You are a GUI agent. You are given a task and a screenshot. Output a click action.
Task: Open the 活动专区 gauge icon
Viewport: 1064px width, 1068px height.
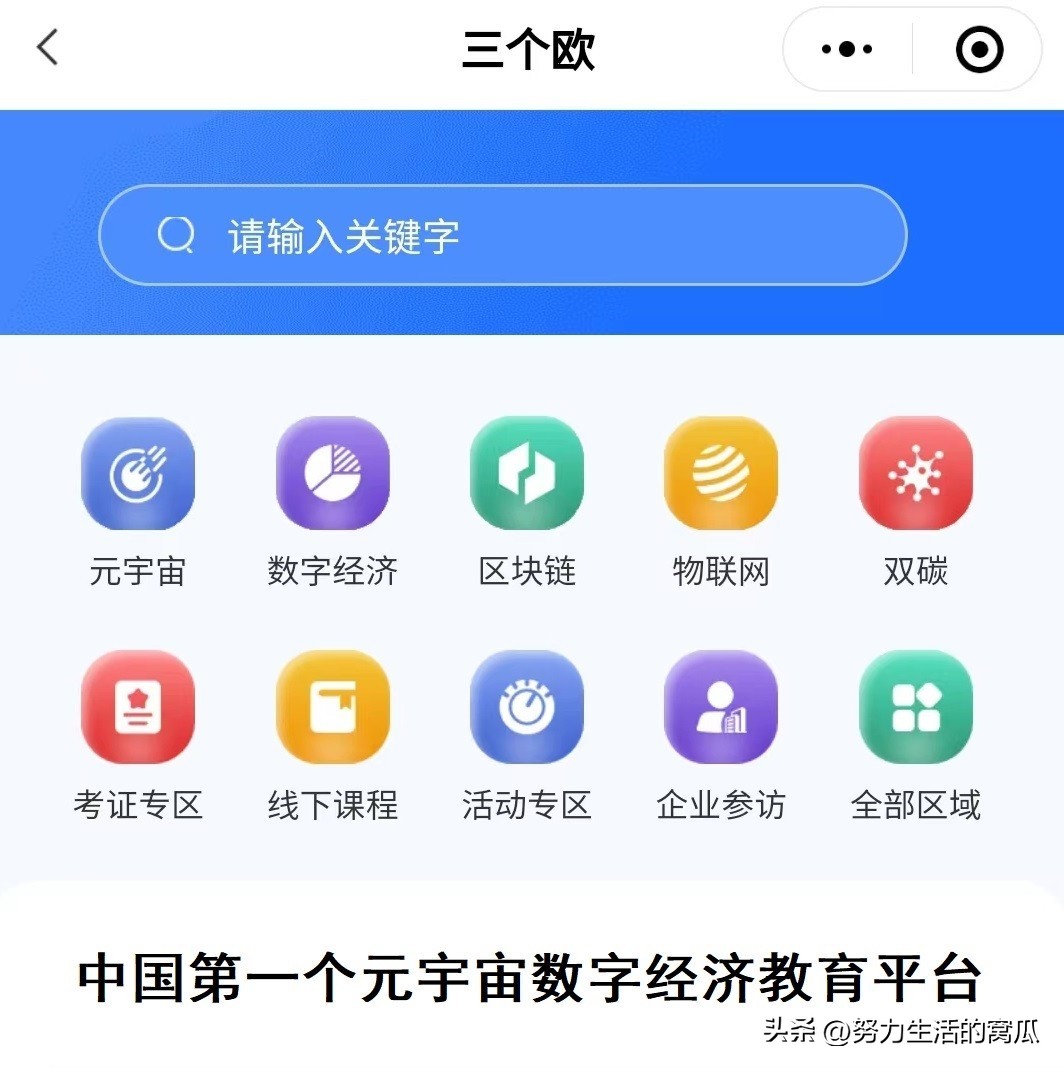pos(527,706)
